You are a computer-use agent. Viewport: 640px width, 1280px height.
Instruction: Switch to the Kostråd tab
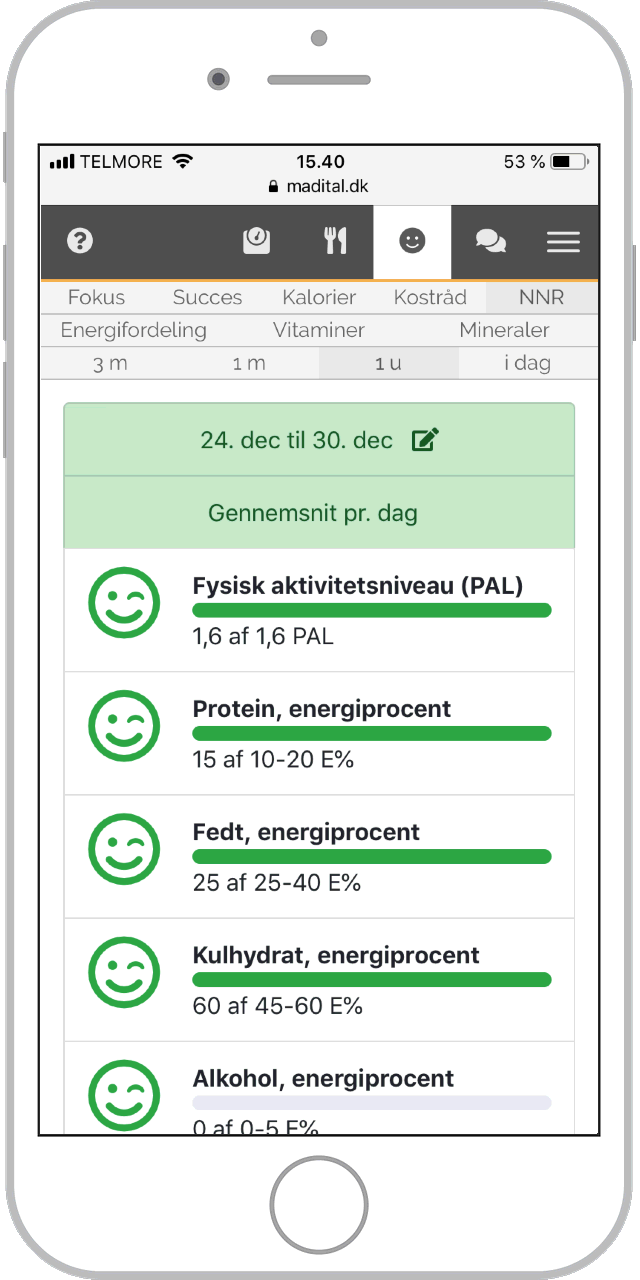tap(430, 297)
